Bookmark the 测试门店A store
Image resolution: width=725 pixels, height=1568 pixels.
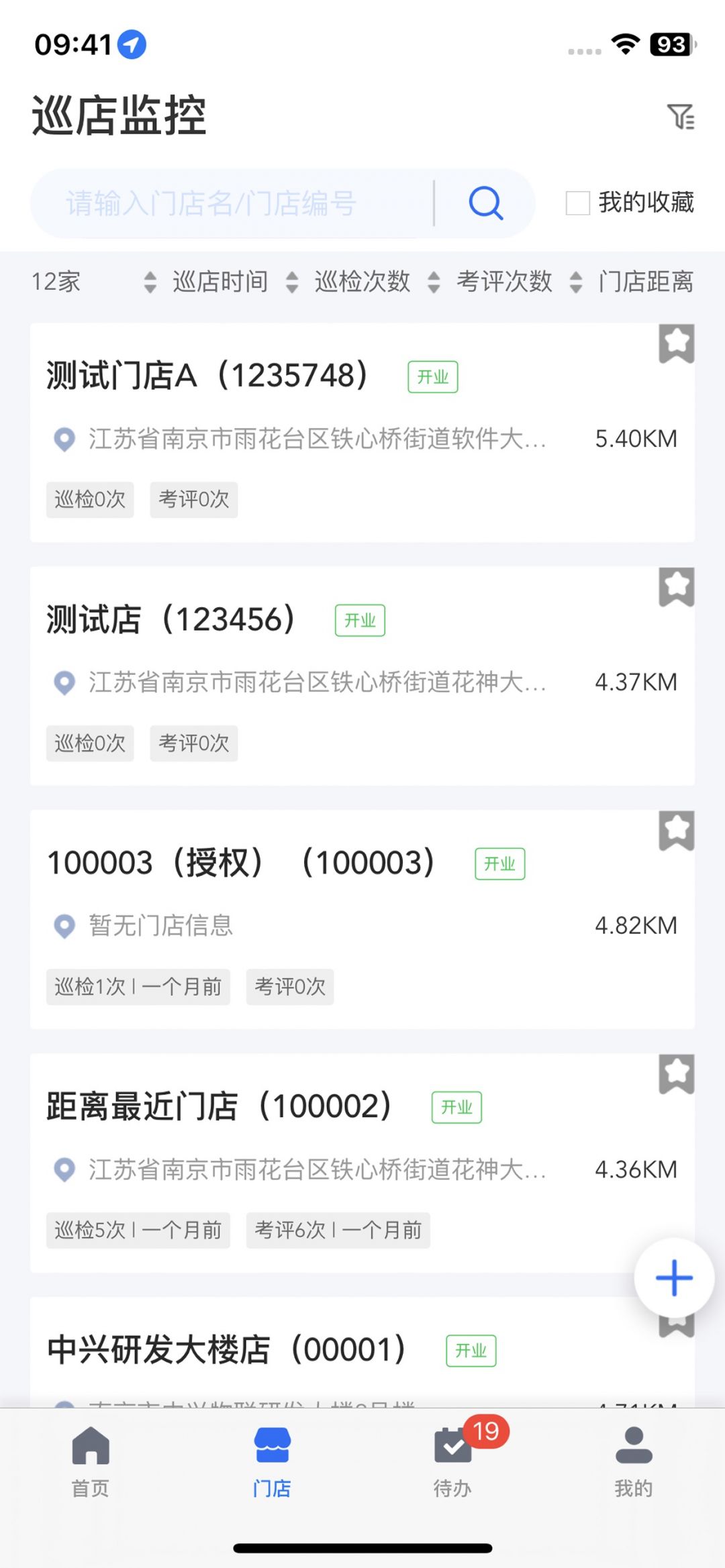tap(676, 344)
